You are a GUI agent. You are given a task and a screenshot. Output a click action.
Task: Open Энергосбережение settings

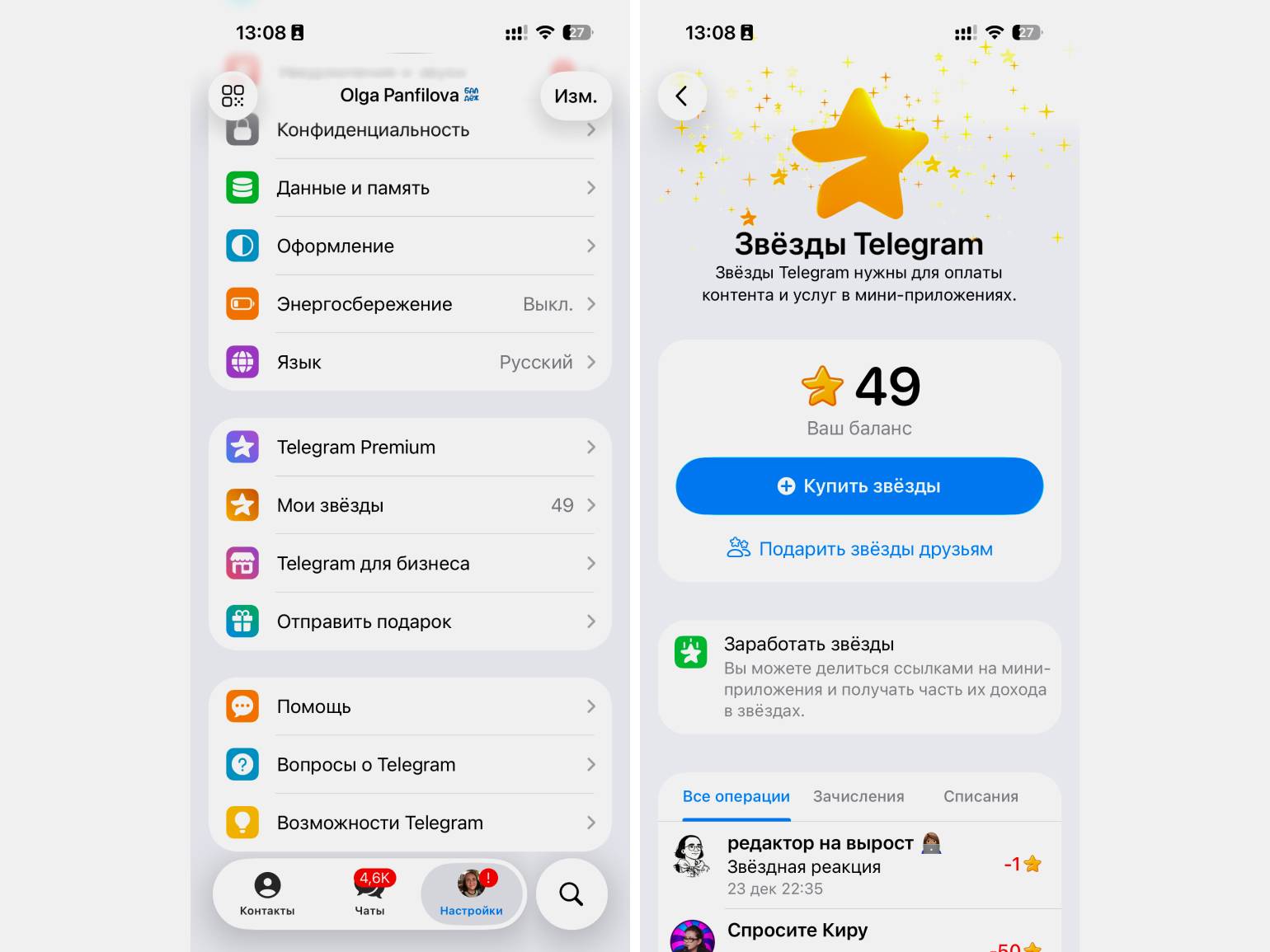click(410, 304)
